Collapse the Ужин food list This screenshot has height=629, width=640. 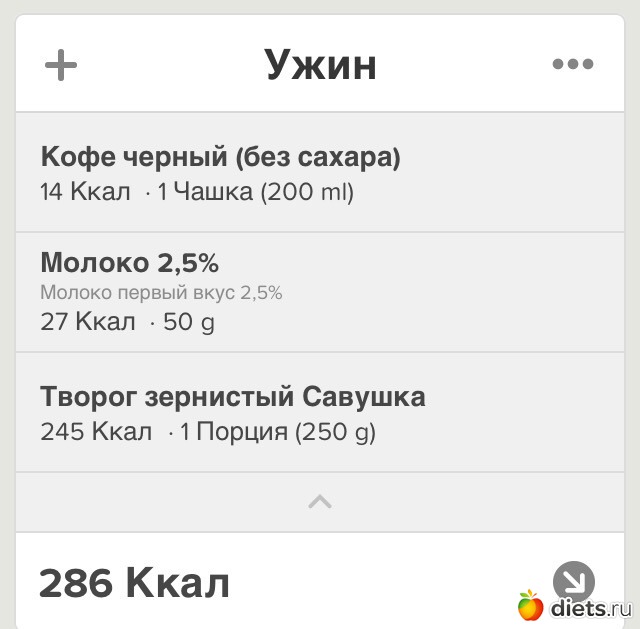pos(320,502)
